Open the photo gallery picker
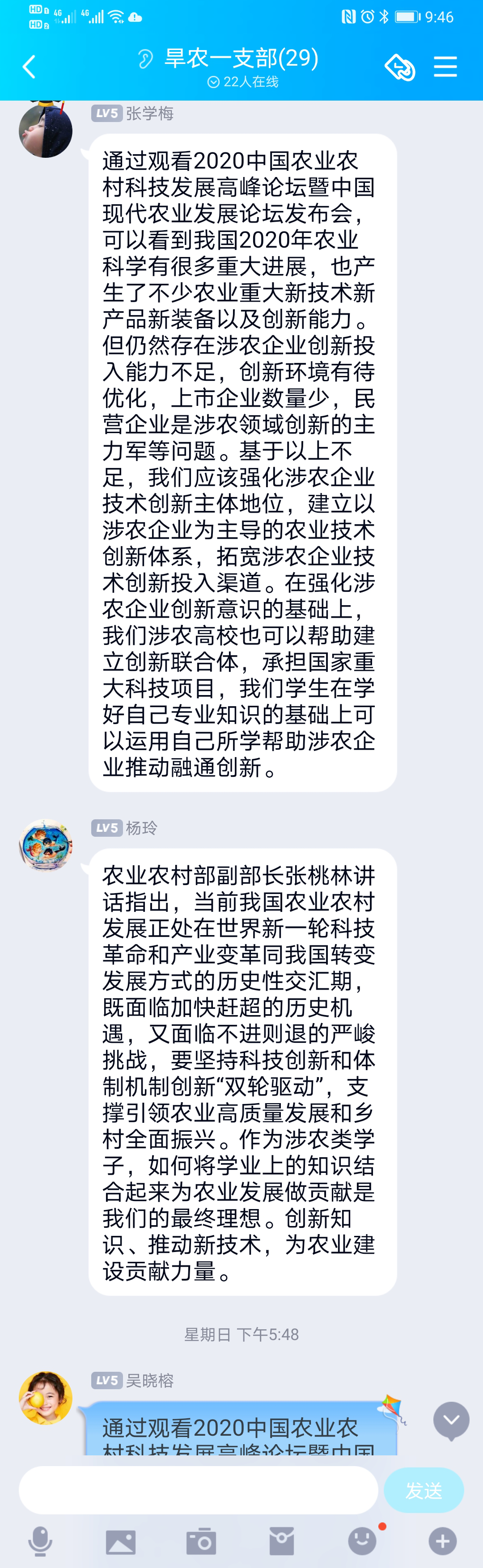 pyautogui.click(x=121, y=1541)
